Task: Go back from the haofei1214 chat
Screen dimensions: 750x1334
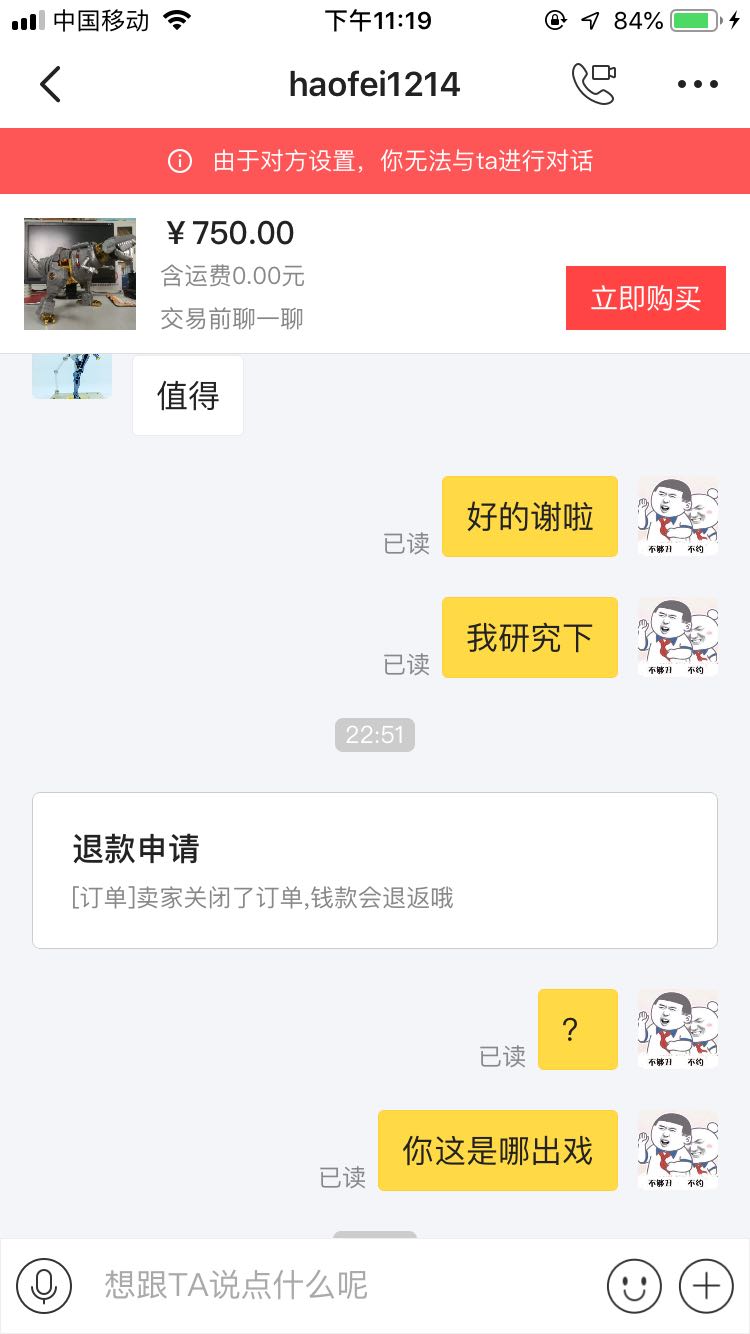Action: click(50, 85)
